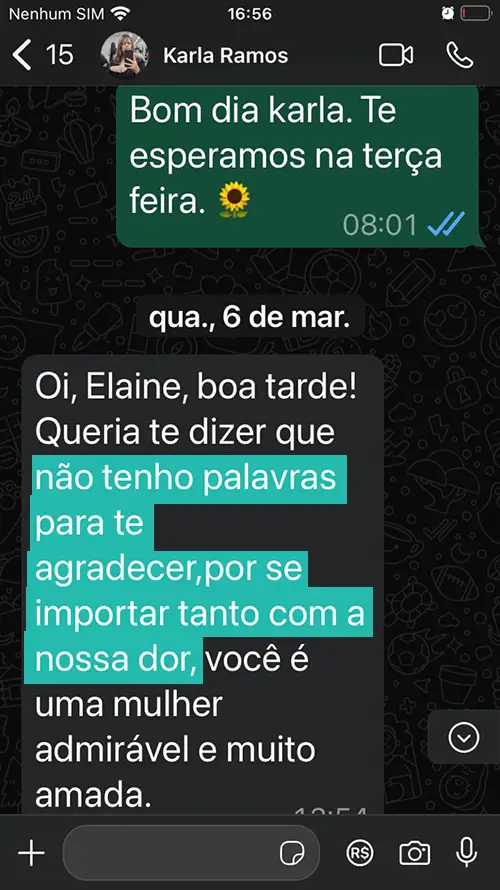Open the camera to take a photo
Image resolution: width=500 pixels, height=890 pixels.
coord(414,853)
